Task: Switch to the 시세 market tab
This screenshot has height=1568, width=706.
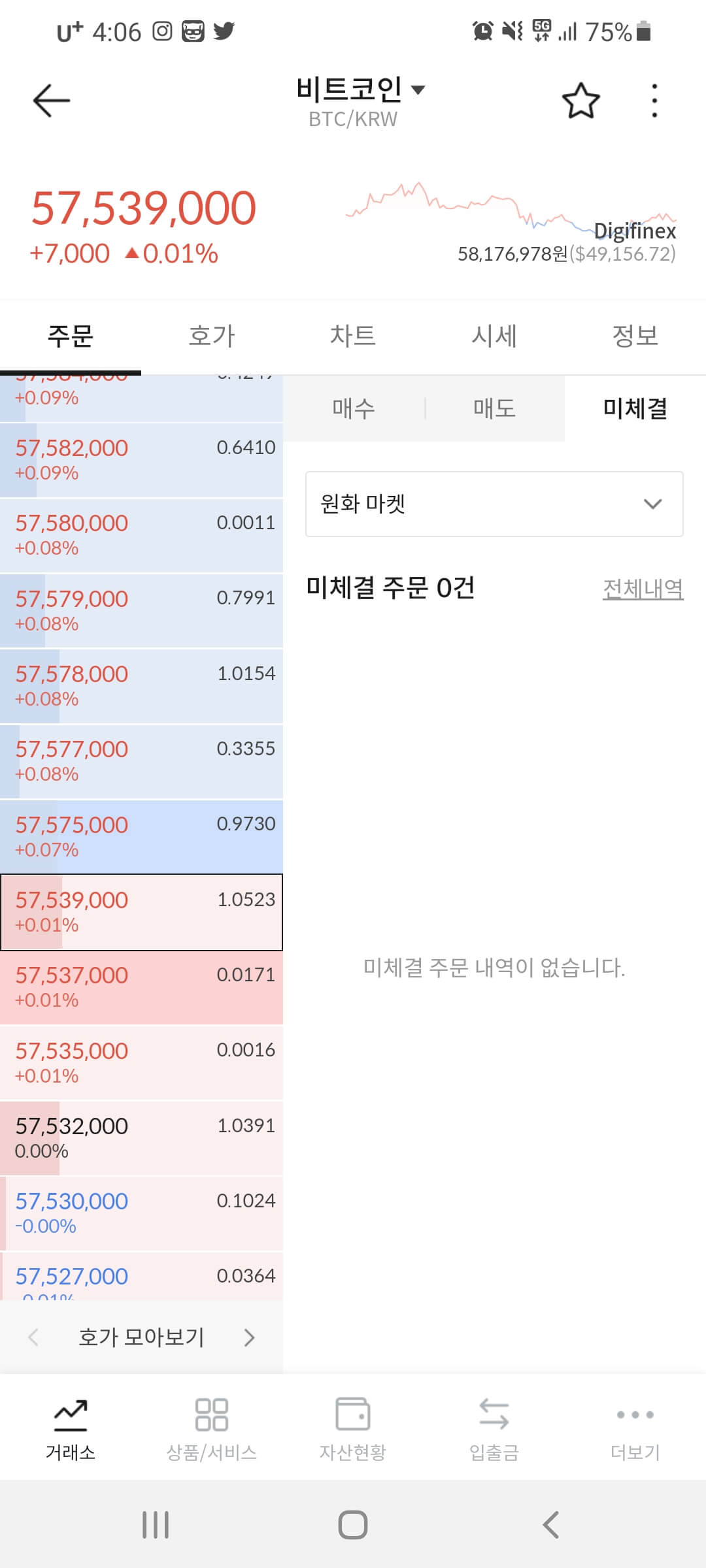Action: point(494,336)
